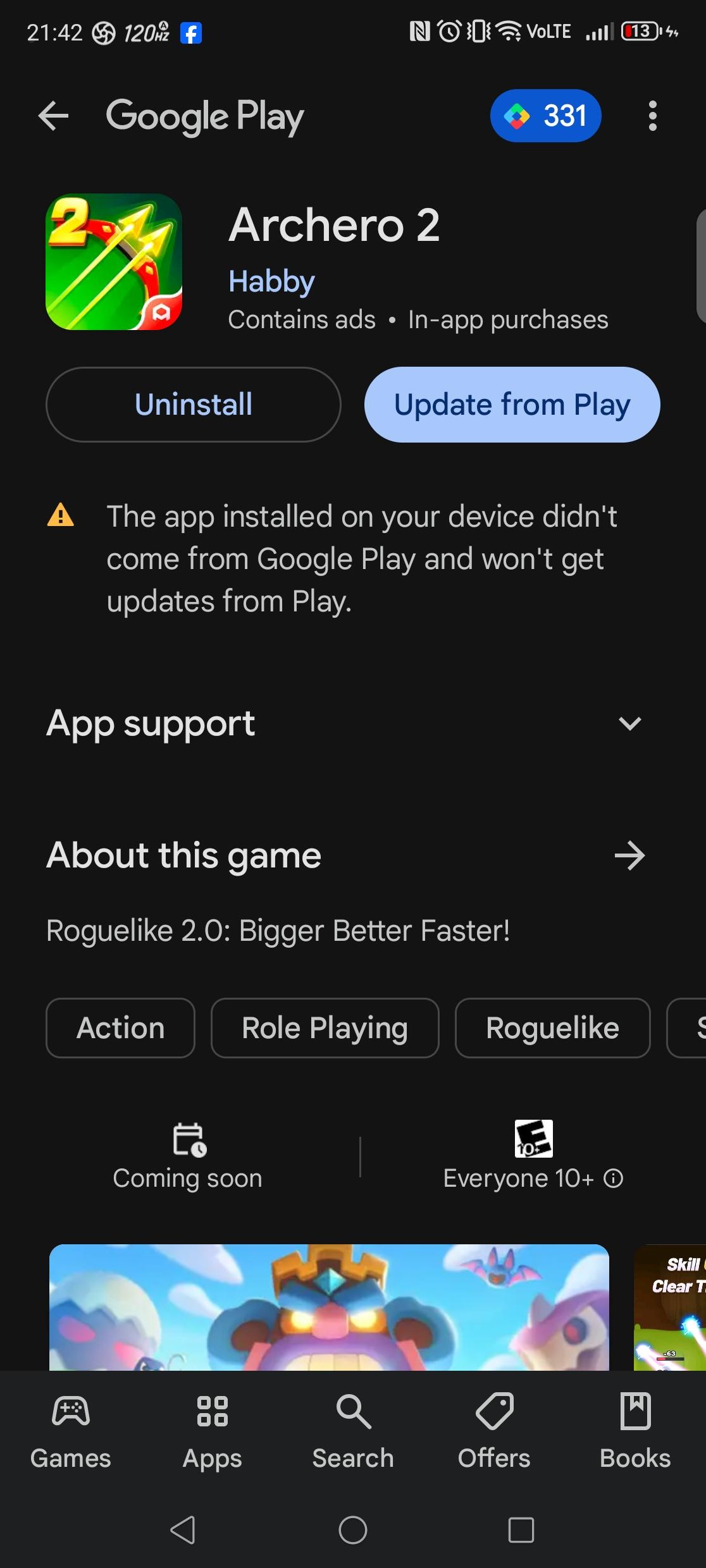View Everyone 10+ rating info
The image size is (706, 1568).
pyautogui.click(x=612, y=1179)
